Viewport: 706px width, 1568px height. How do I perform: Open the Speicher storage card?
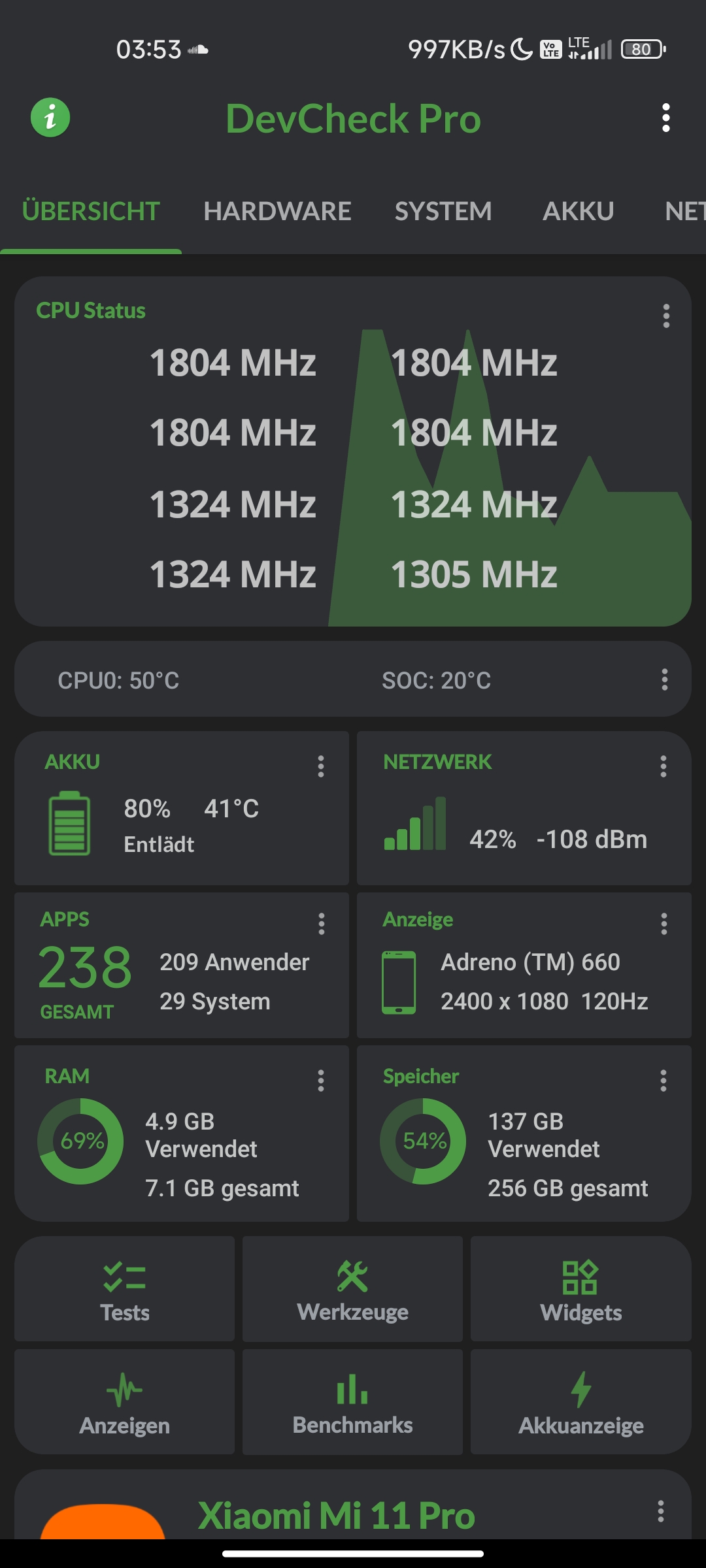tap(524, 1134)
